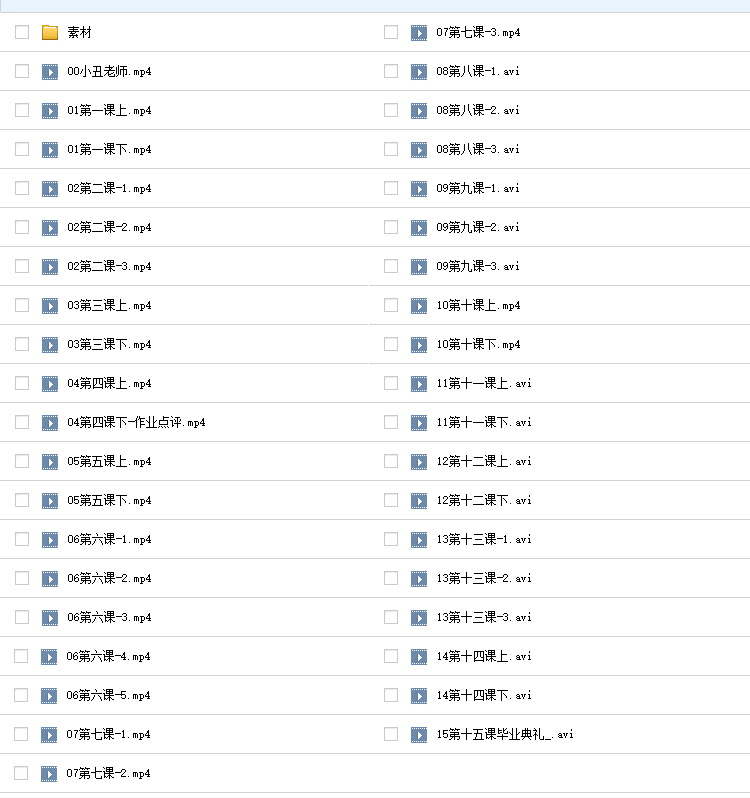Viewport: 750px width, 798px height.
Task: Select the checkbox next to 素材 folder
Action: click(22, 33)
